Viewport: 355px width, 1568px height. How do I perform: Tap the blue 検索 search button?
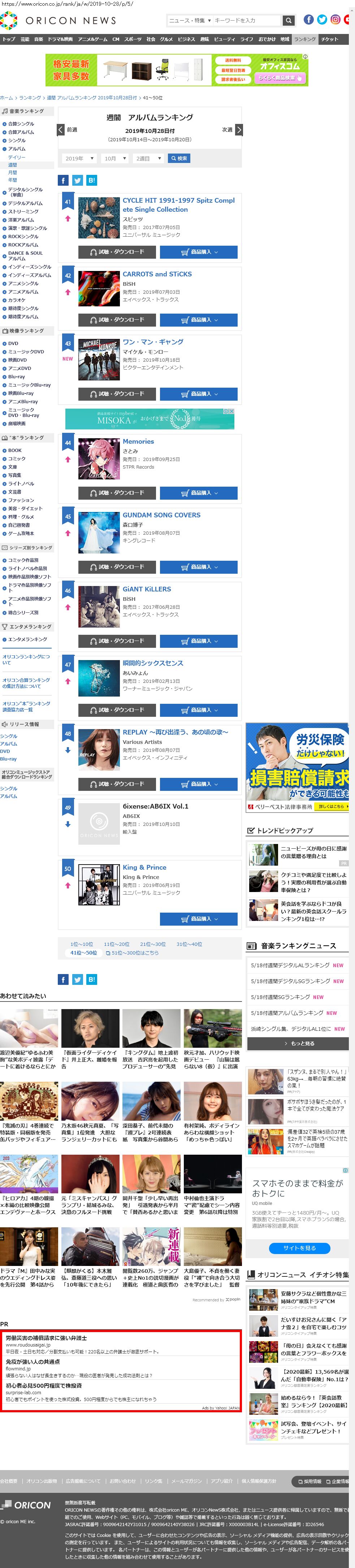(x=179, y=158)
